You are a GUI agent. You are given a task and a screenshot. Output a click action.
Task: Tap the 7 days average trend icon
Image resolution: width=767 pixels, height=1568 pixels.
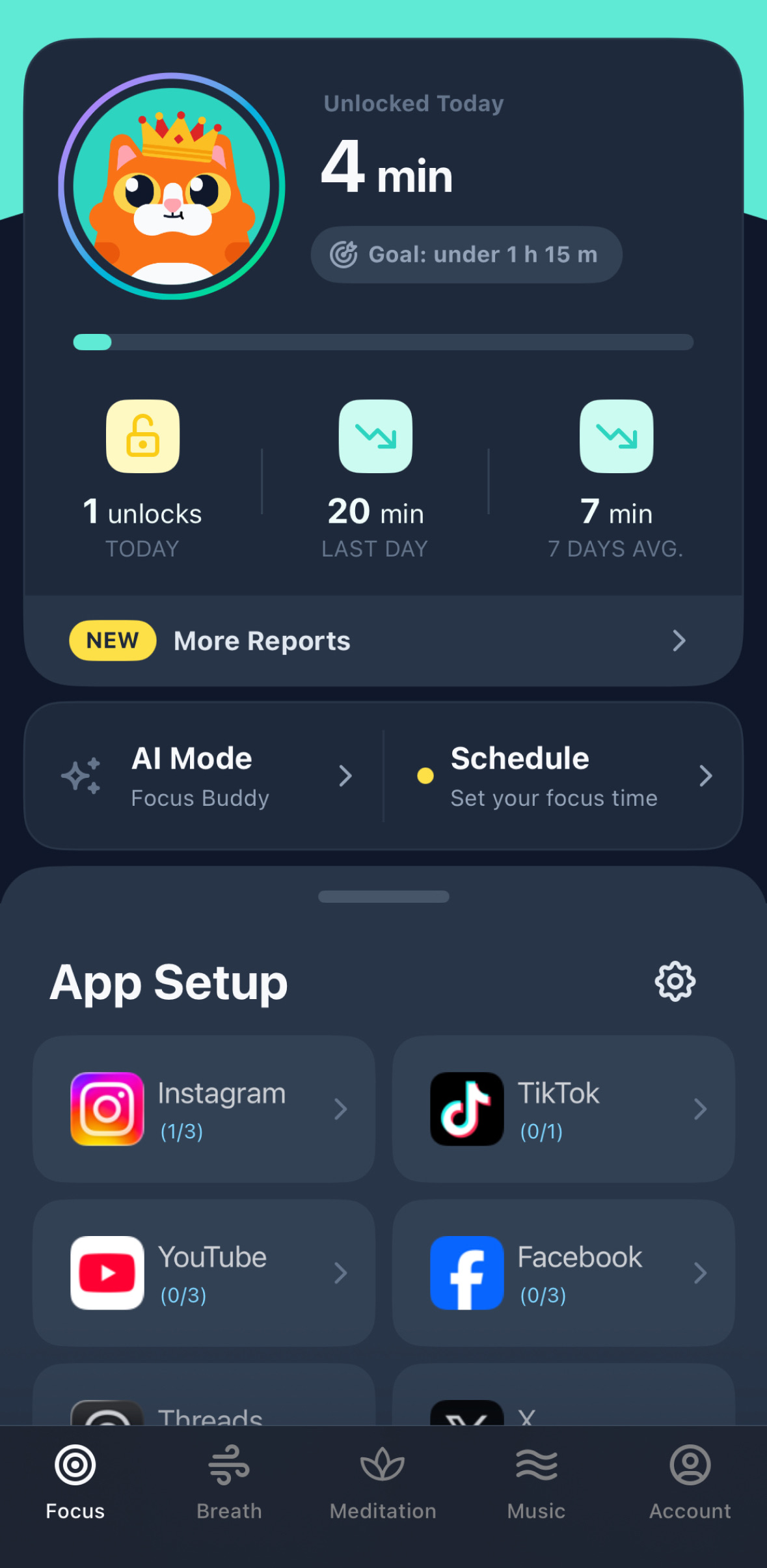coord(616,436)
